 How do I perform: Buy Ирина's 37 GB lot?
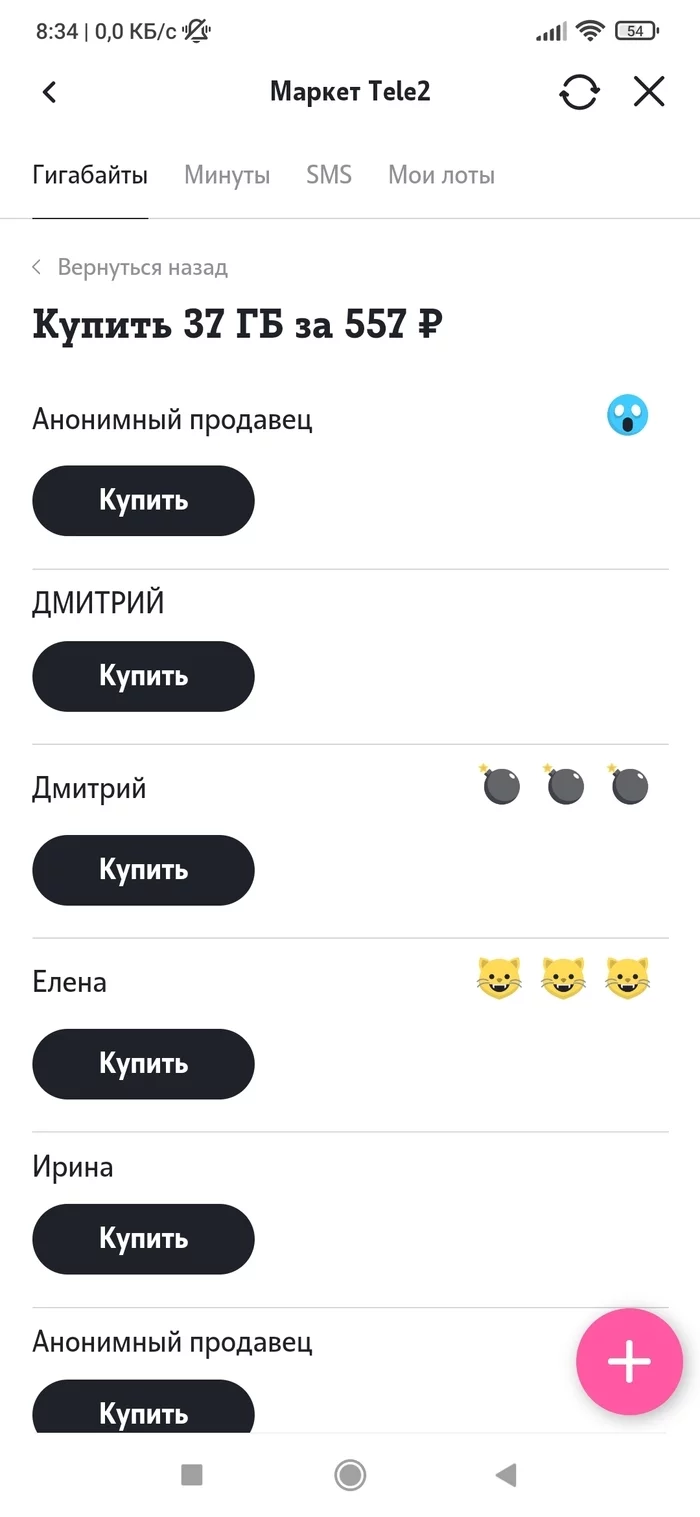pos(143,1239)
